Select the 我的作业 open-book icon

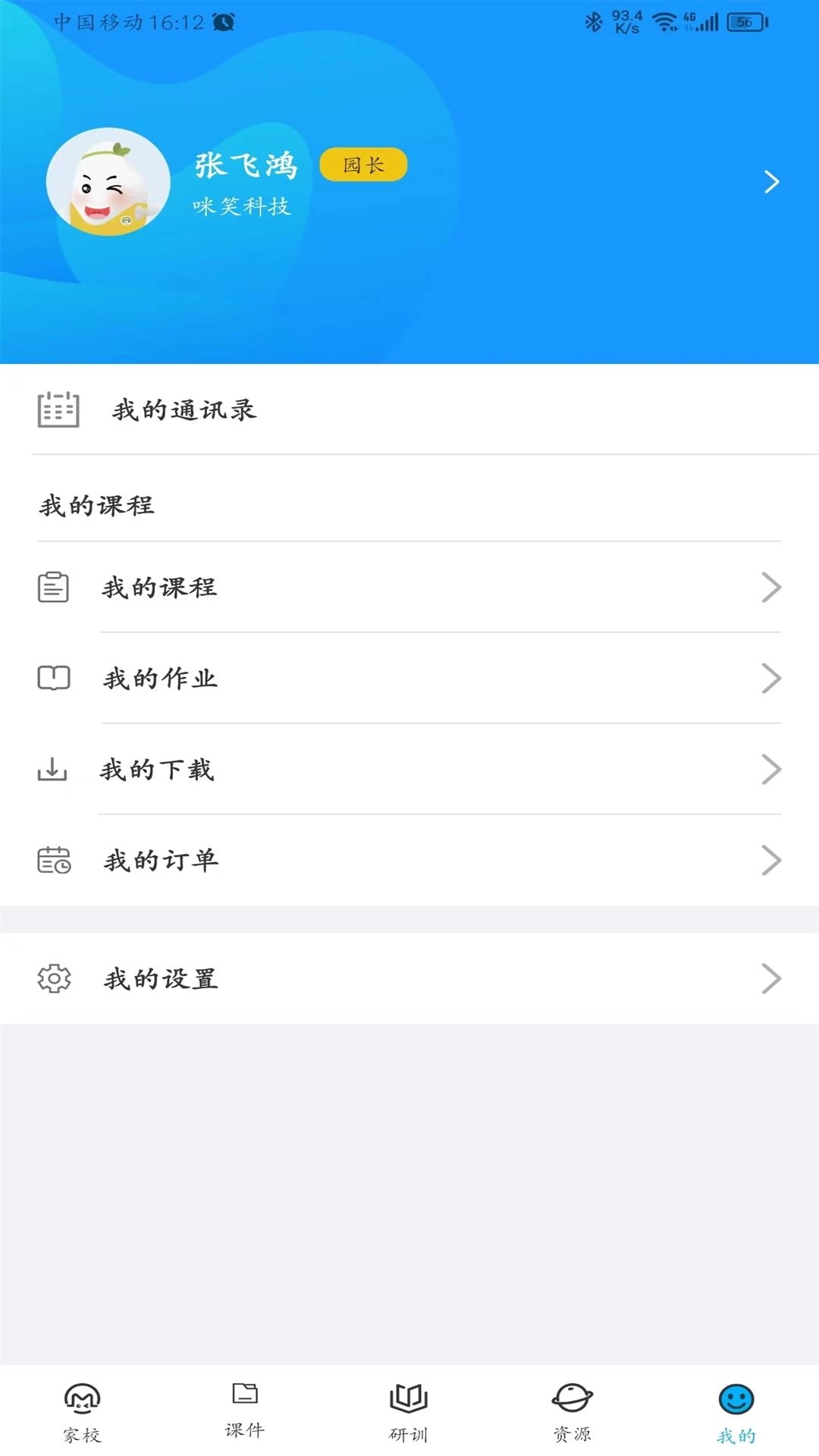52,679
